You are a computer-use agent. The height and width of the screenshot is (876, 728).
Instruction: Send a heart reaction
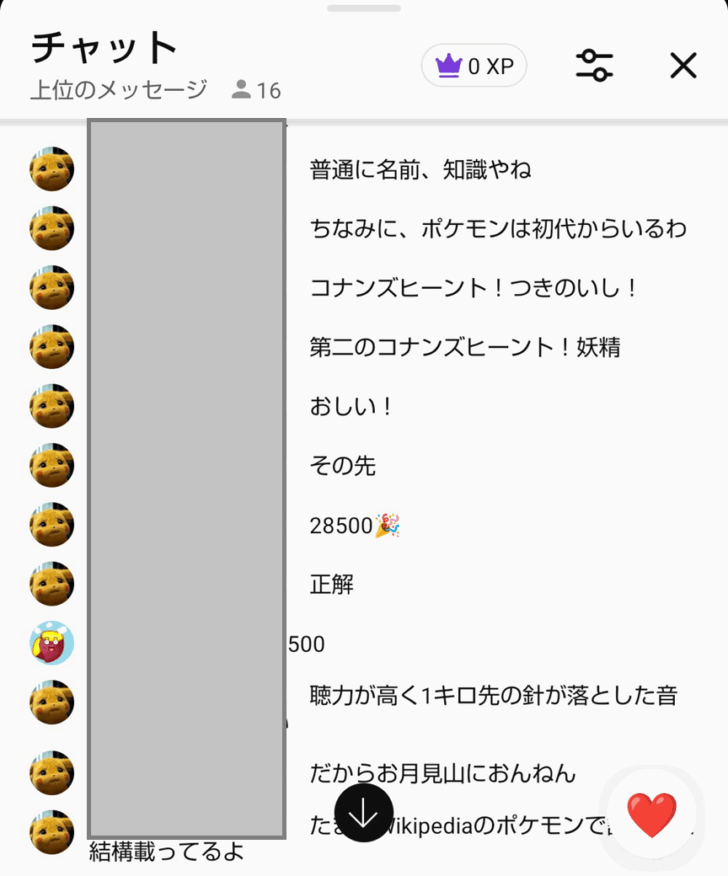652,815
